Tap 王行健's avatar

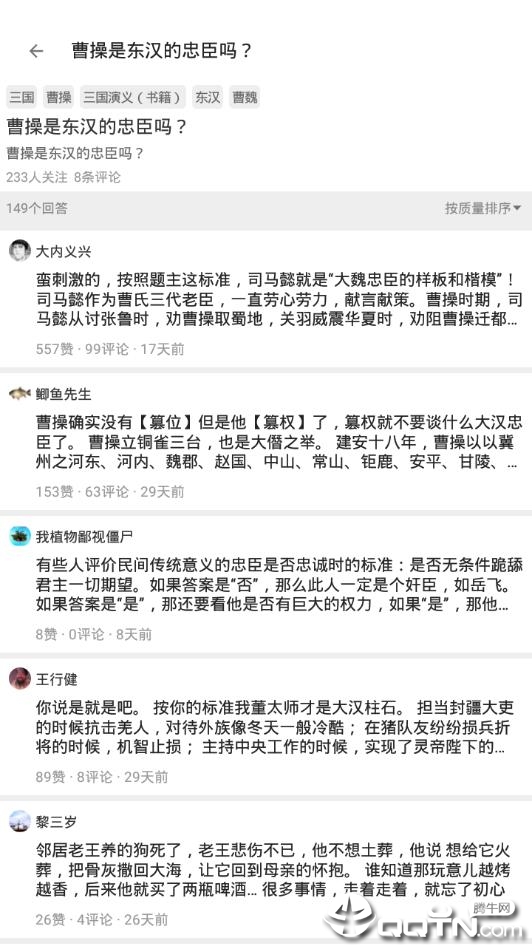point(20,679)
